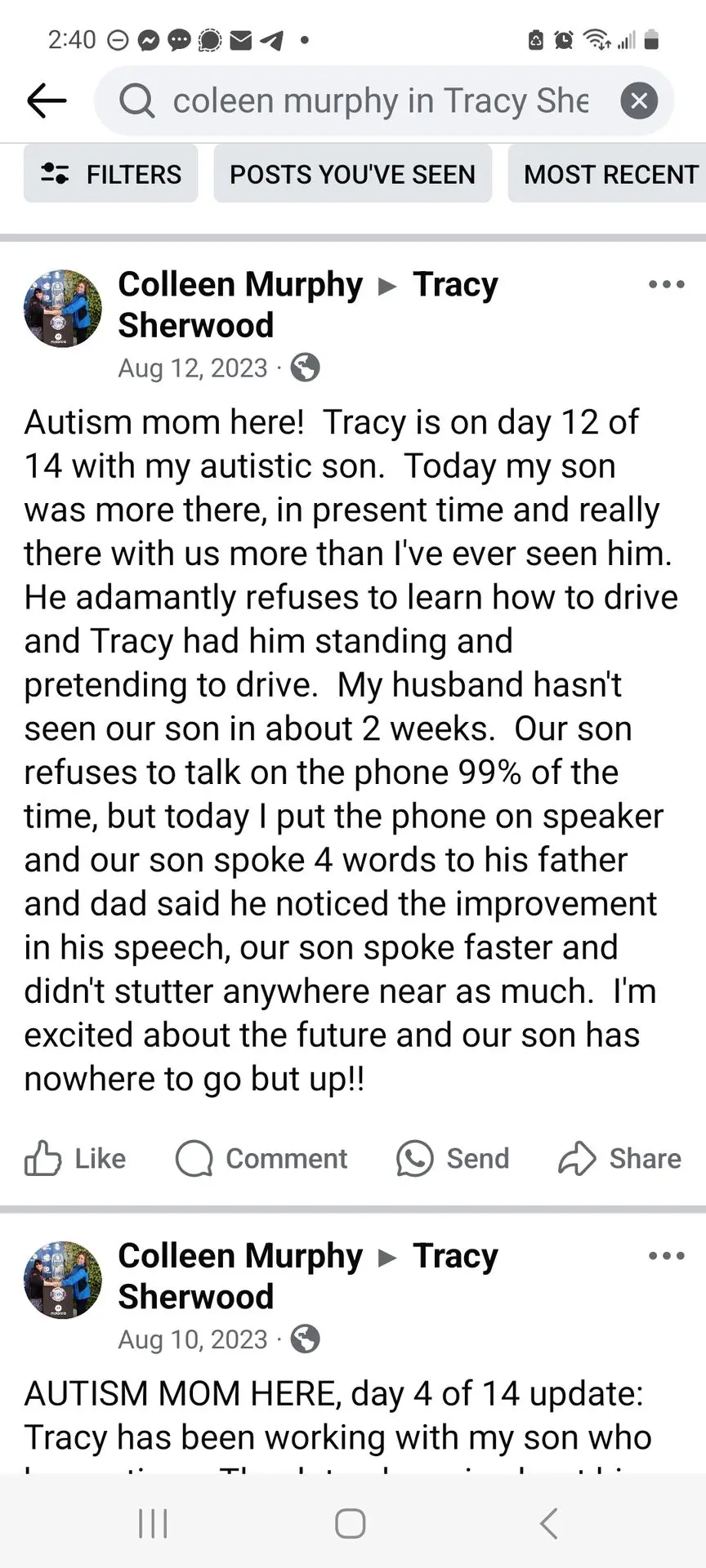The image size is (706, 1568).
Task: Go back using the top-left arrow
Action: coord(47,100)
